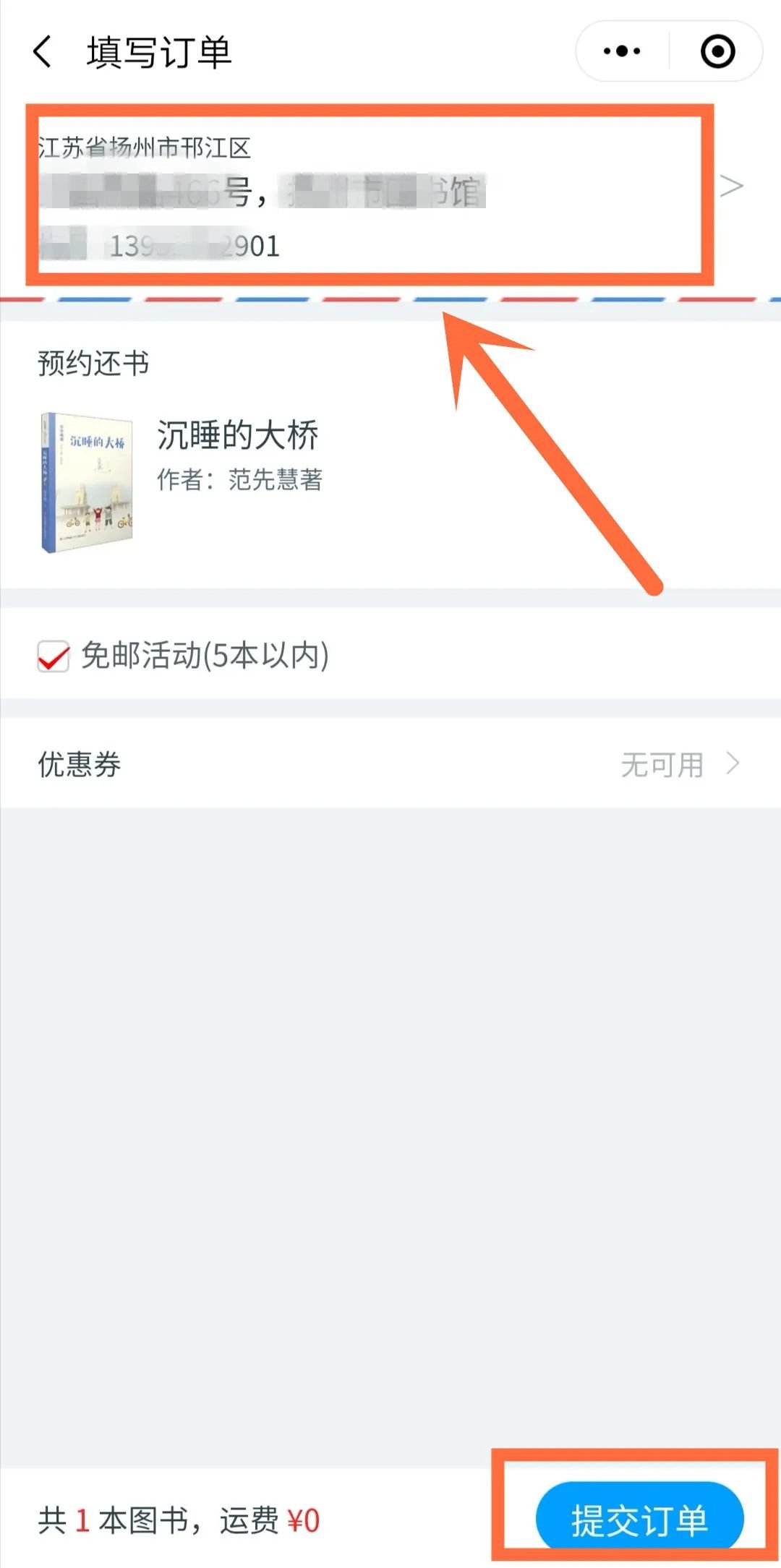The width and height of the screenshot is (781, 1568).
Task: Open the mini program more-options menu
Action: point(622,51)
